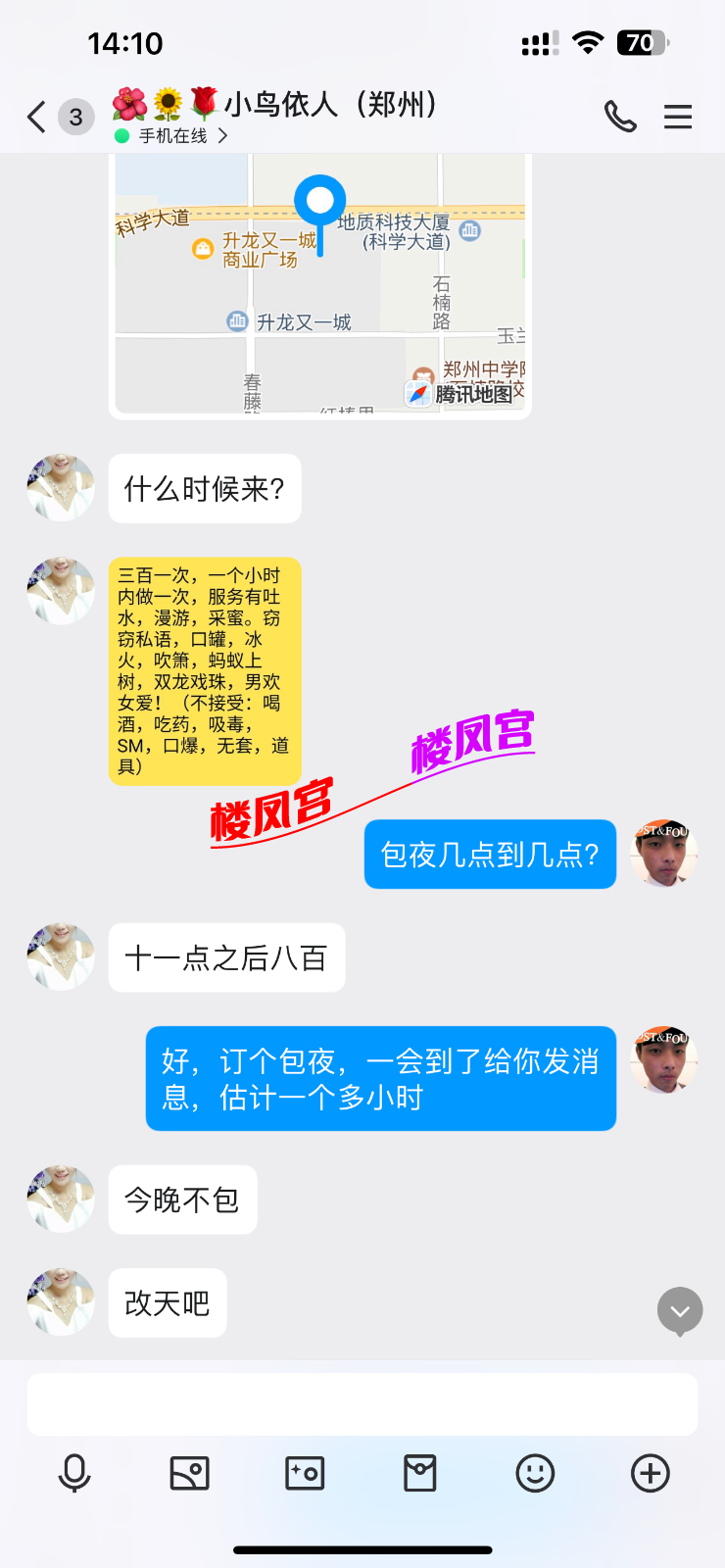
Task: Open the emoji smiley icon
Action: 535,1472
